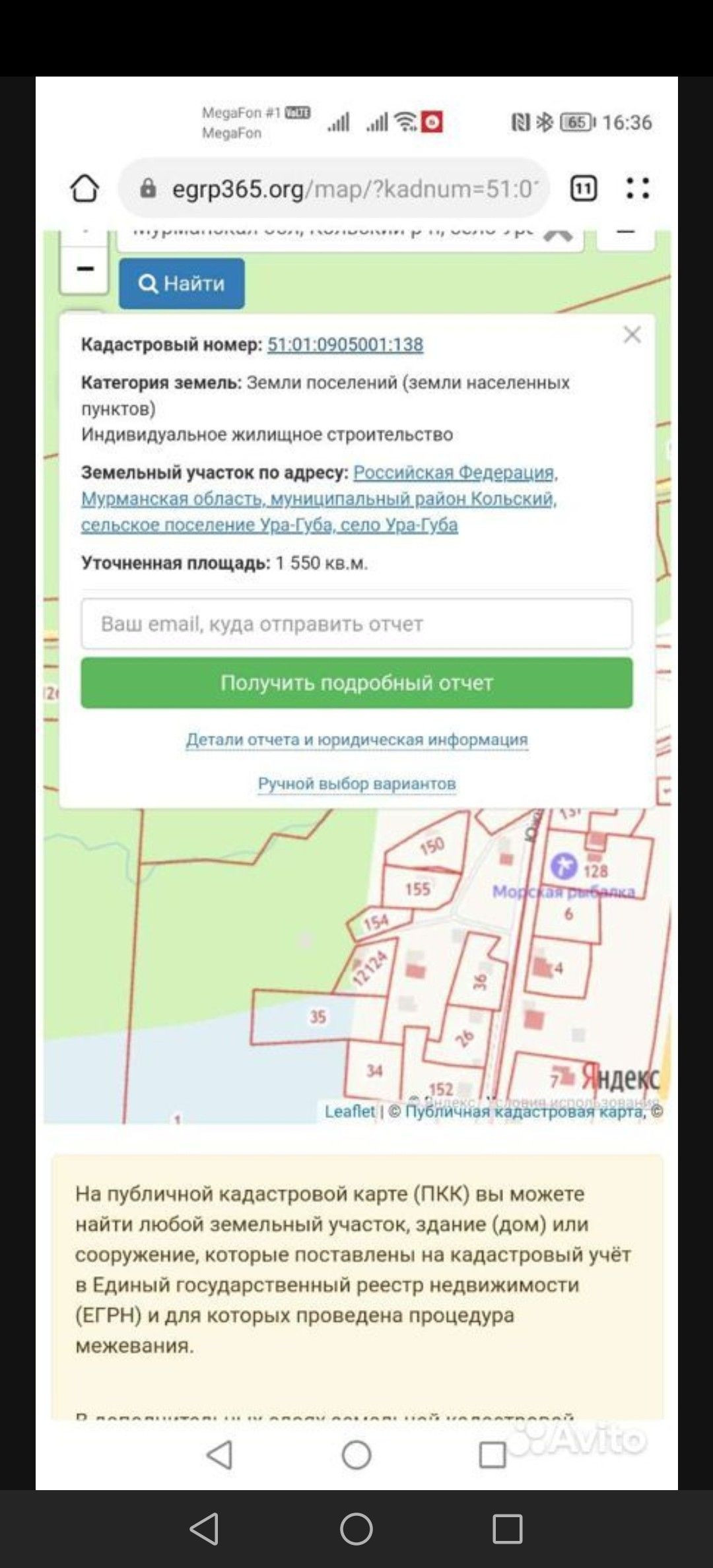
Task: Open Детали отчета и юридическая информация link
Action: click(356, 740)
